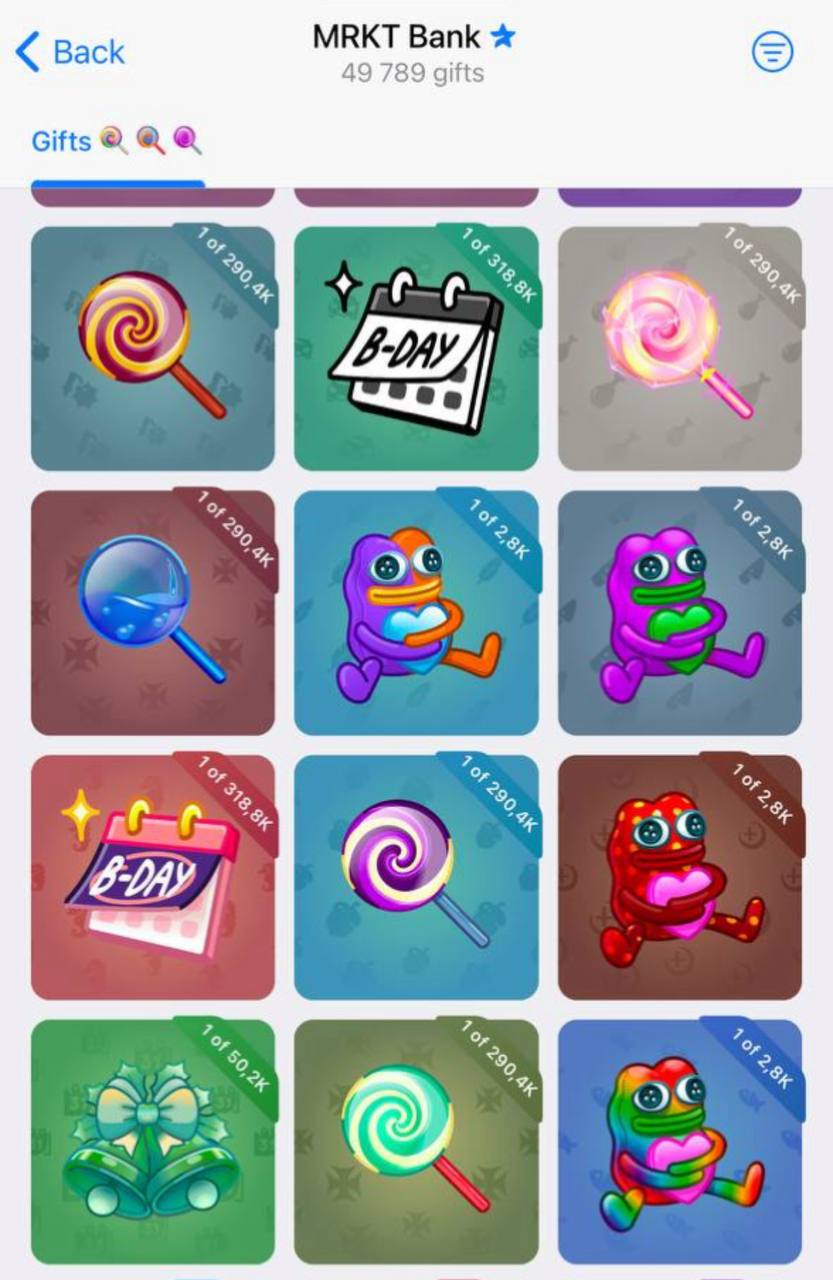Open the gift filter menu
This screenshot has height=1280, width=833.
[x=772, y=52]
